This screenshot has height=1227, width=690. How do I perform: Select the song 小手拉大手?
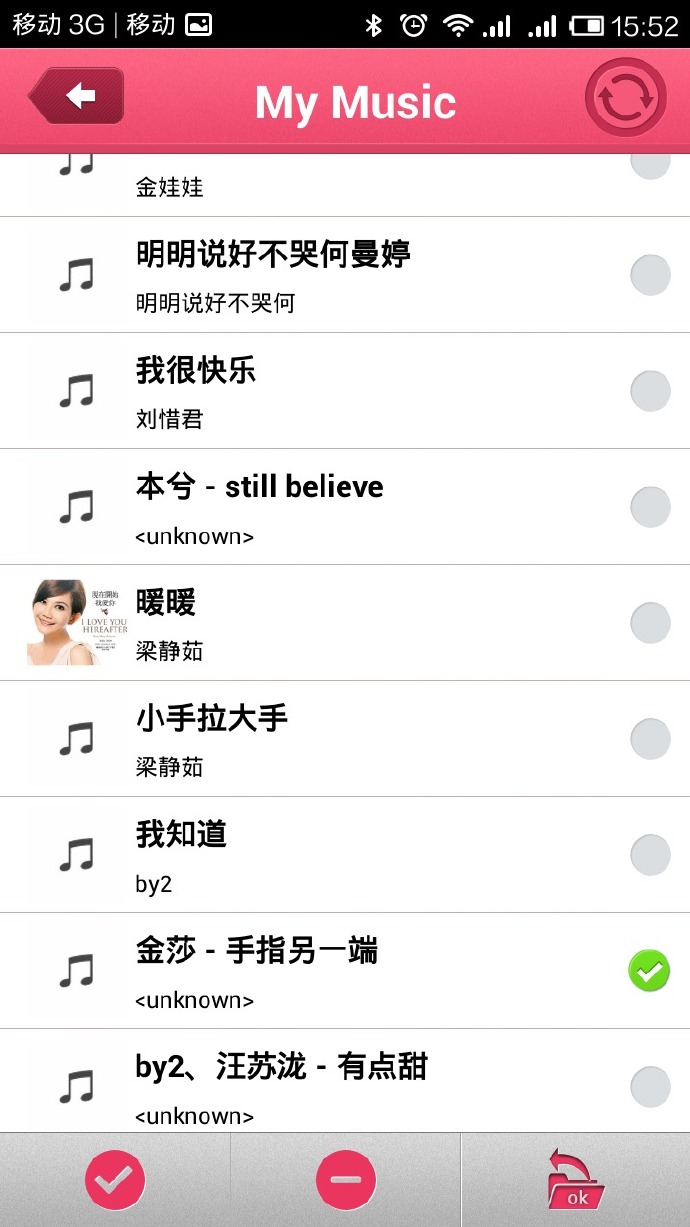point(650,739)
